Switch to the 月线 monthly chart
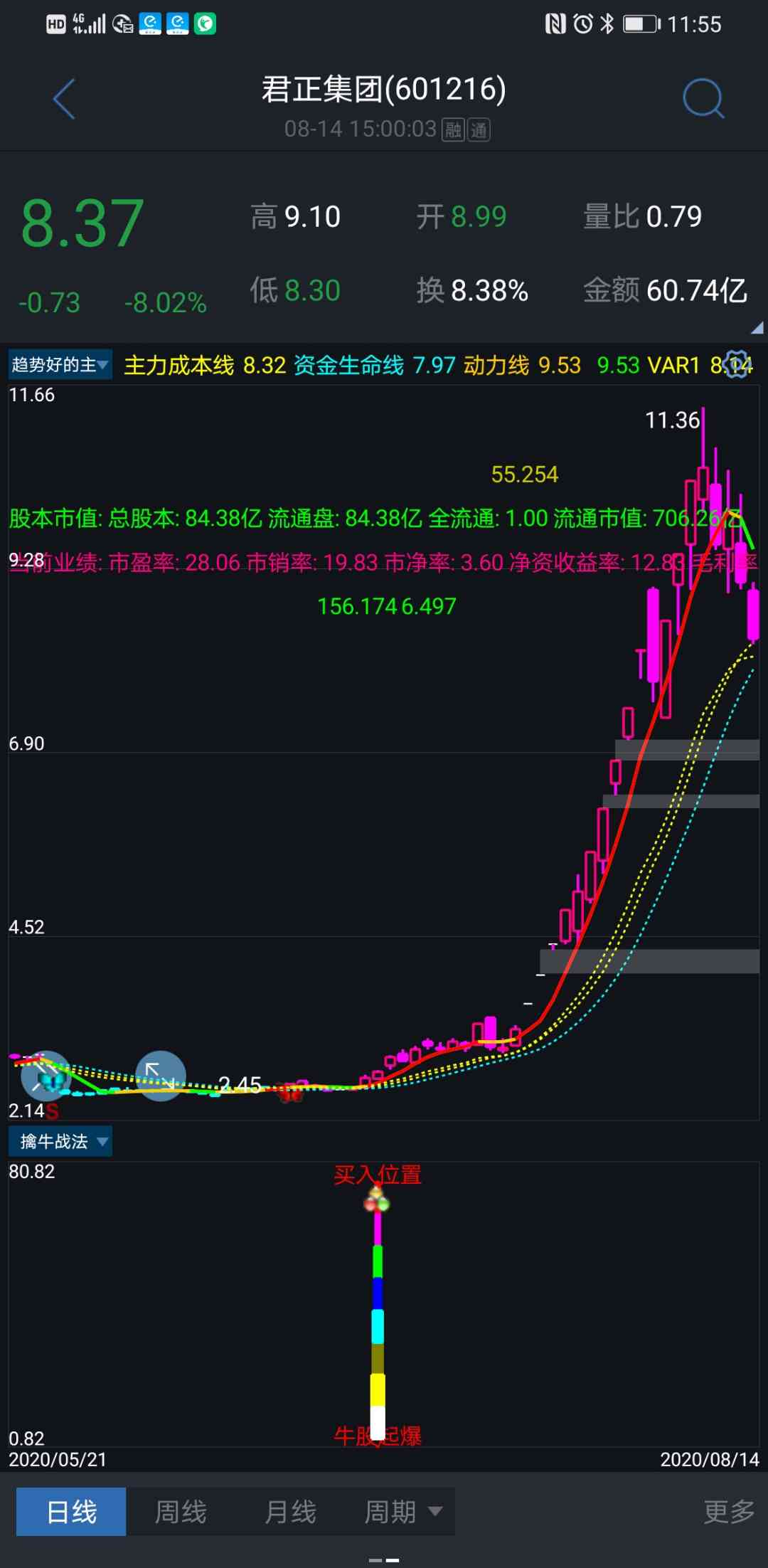The height and width of the screenshot is (1568, 768). point(290,1511)
